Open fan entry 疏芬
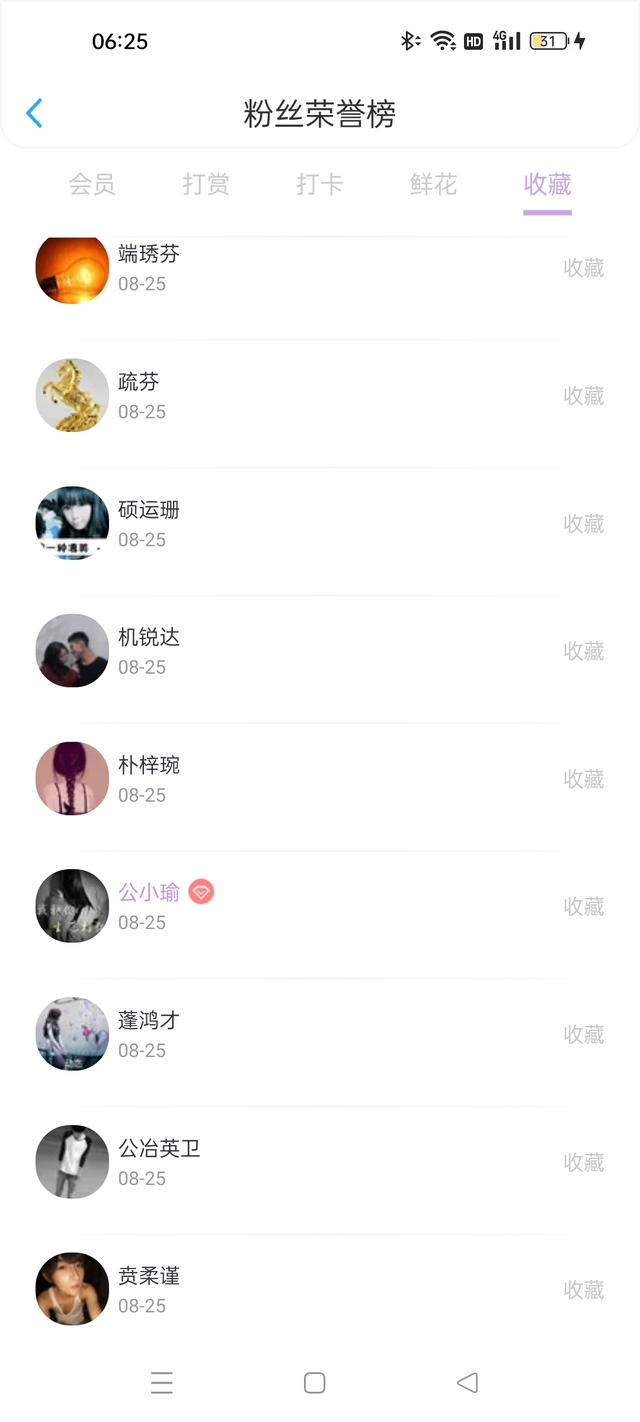Screen dimensions: 640x1422 click(139, 395)
